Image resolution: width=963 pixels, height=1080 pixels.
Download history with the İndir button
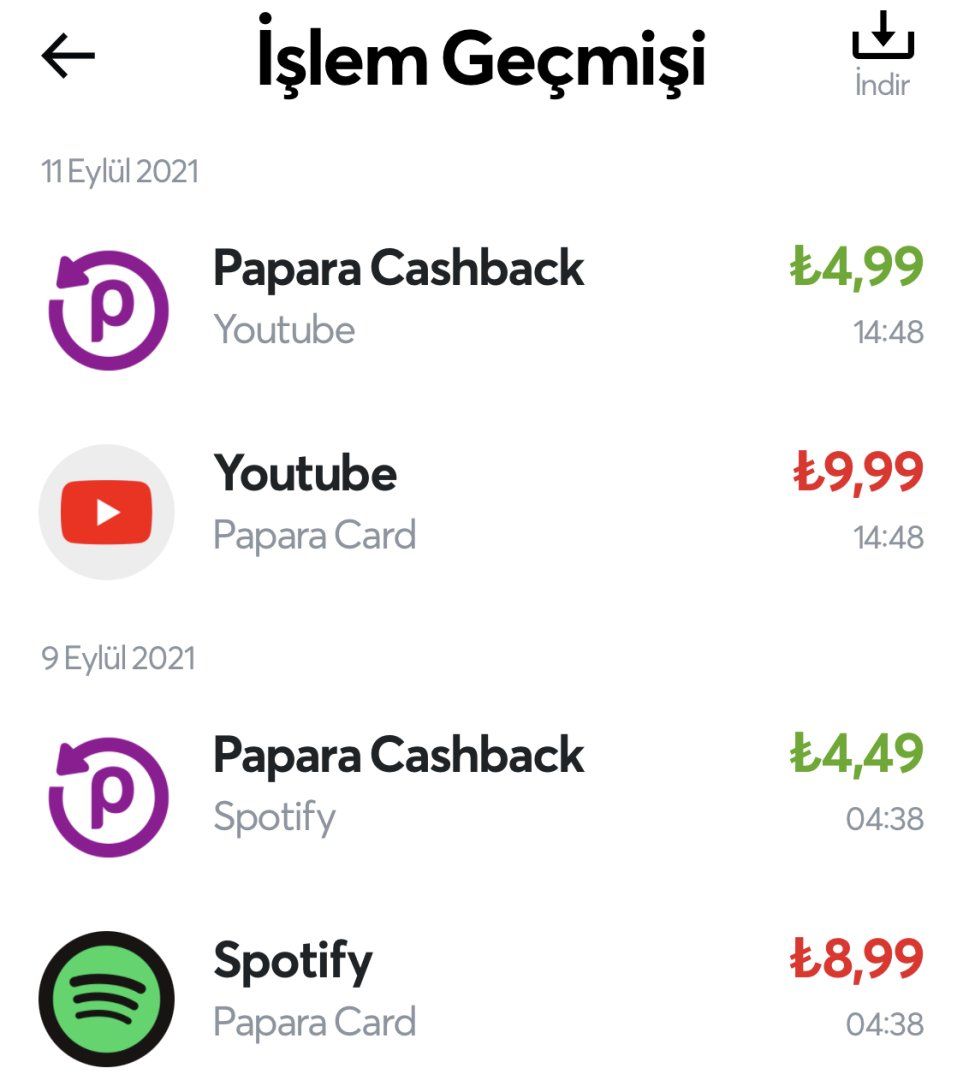(x=882, y=55)
